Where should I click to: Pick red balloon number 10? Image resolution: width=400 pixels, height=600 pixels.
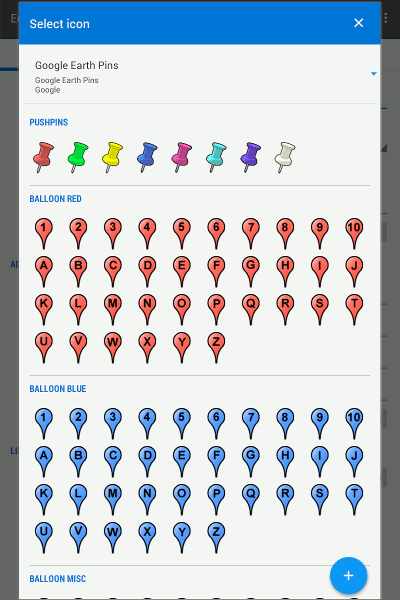point(354,233)
